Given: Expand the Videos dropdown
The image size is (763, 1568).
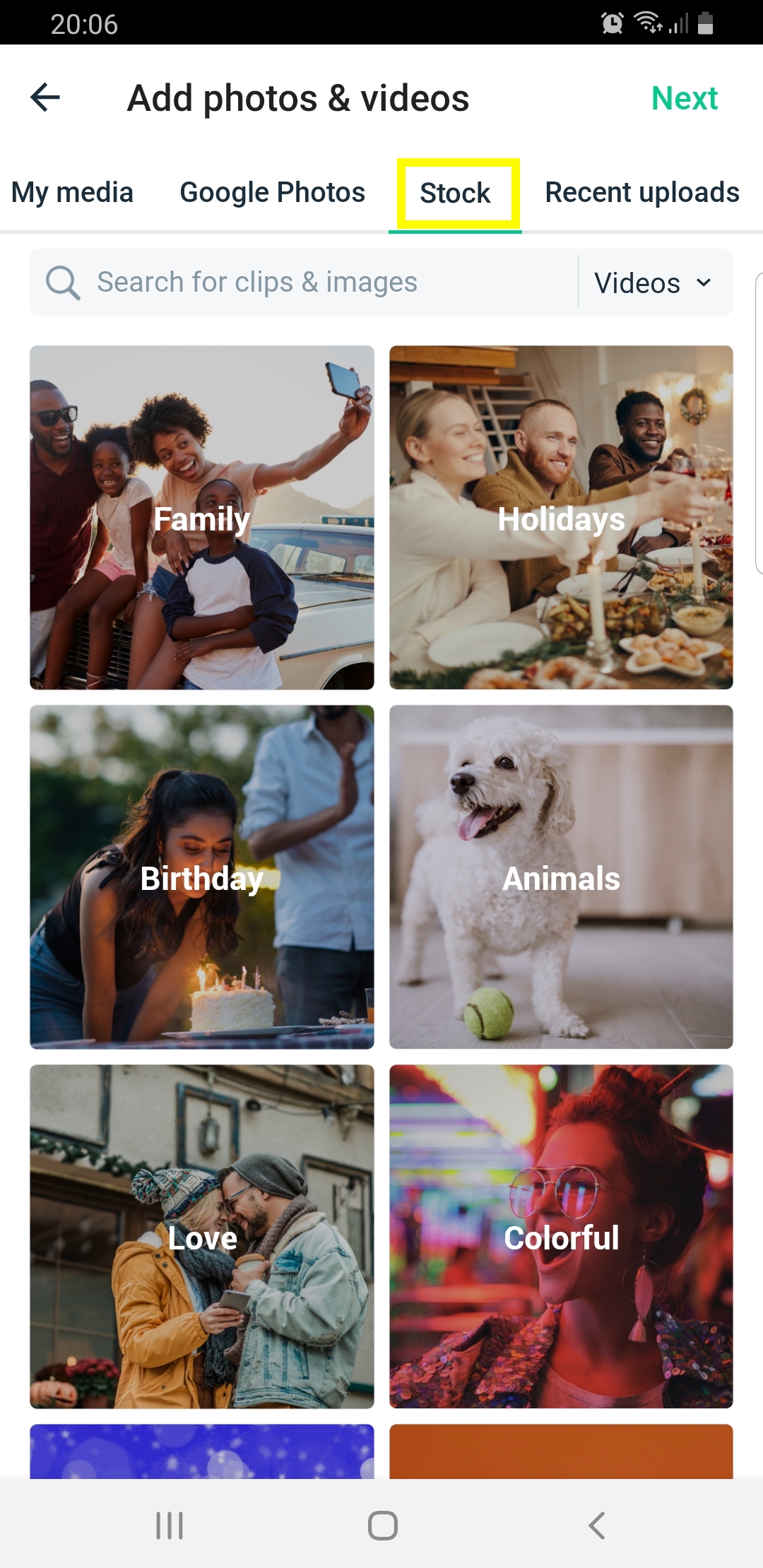Looking at the screenshot, I should coord(654,283).
